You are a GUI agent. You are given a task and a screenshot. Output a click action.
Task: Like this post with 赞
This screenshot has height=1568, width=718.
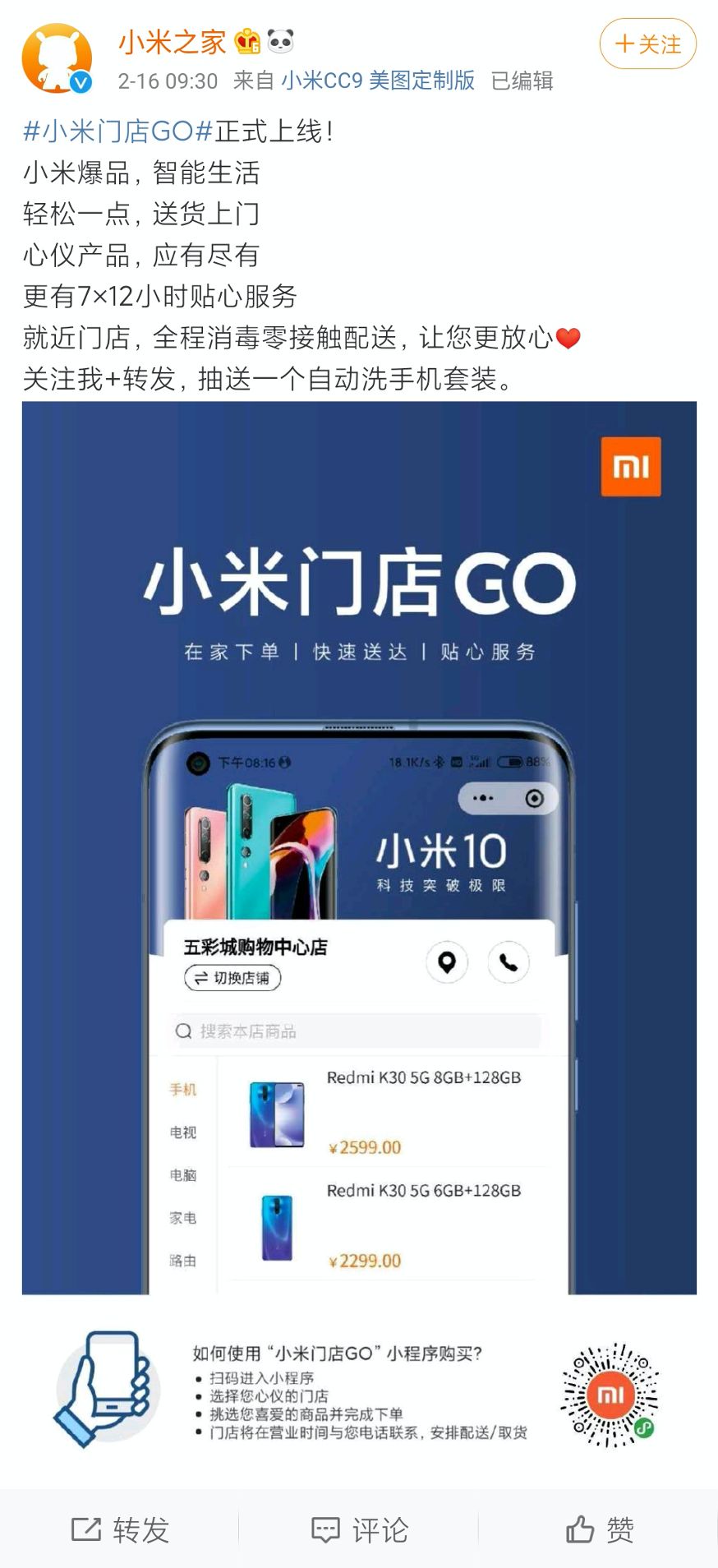(x=599, y=1529)
